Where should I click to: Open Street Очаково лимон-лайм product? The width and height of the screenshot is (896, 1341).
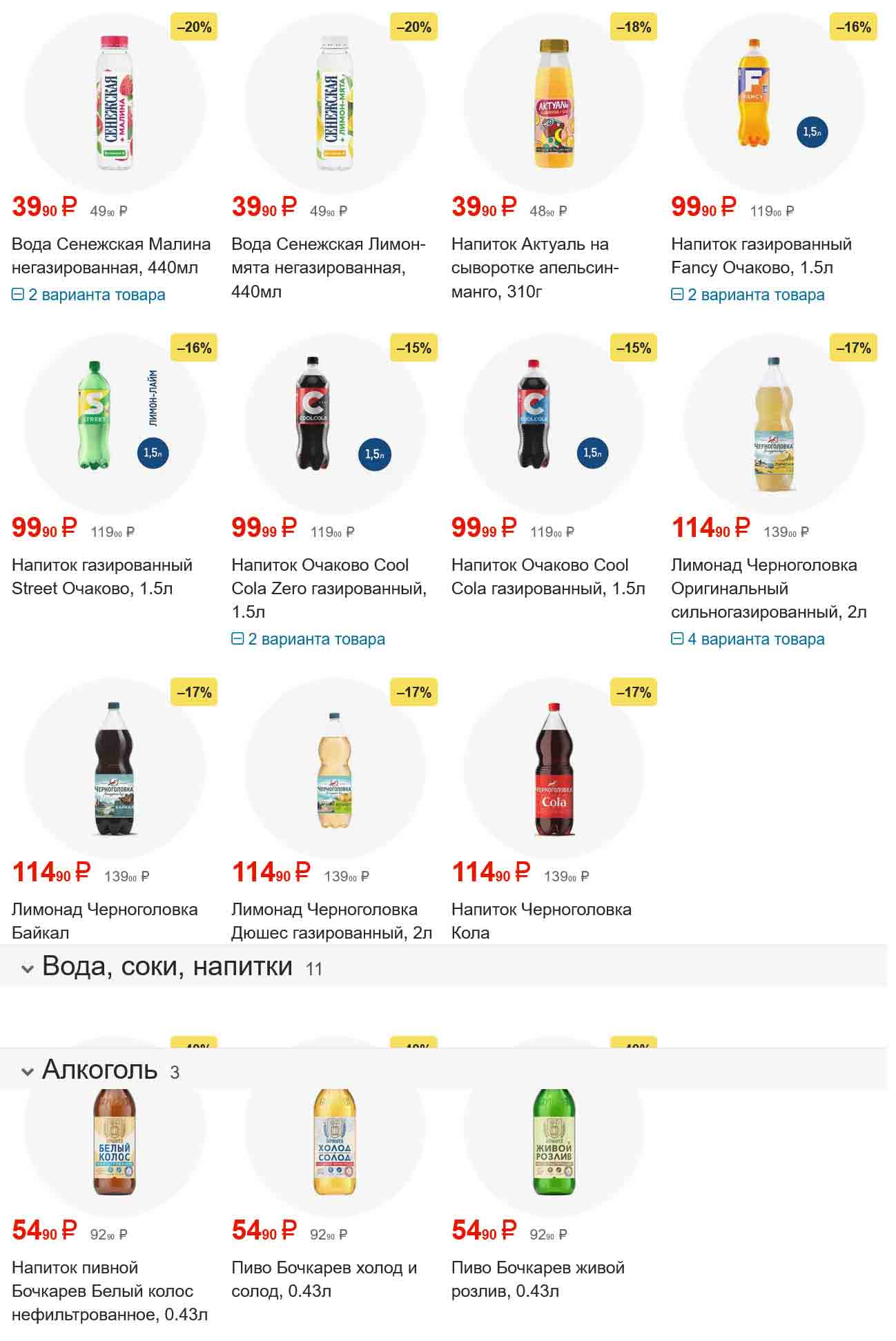101,576
